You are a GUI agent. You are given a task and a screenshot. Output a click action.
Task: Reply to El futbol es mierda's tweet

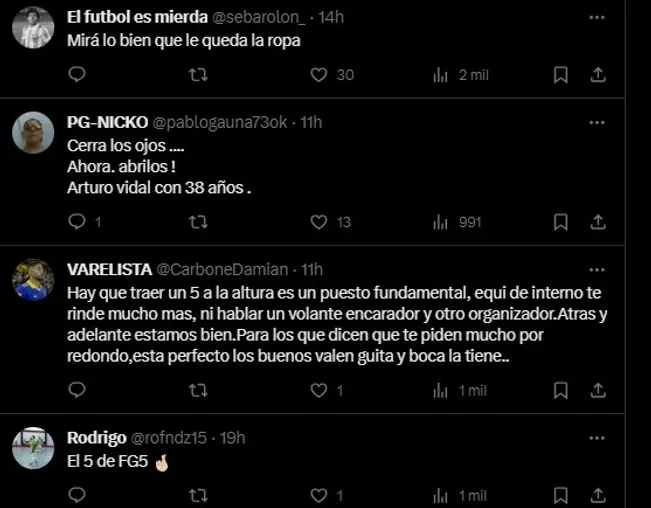click(x=77, y=75)
